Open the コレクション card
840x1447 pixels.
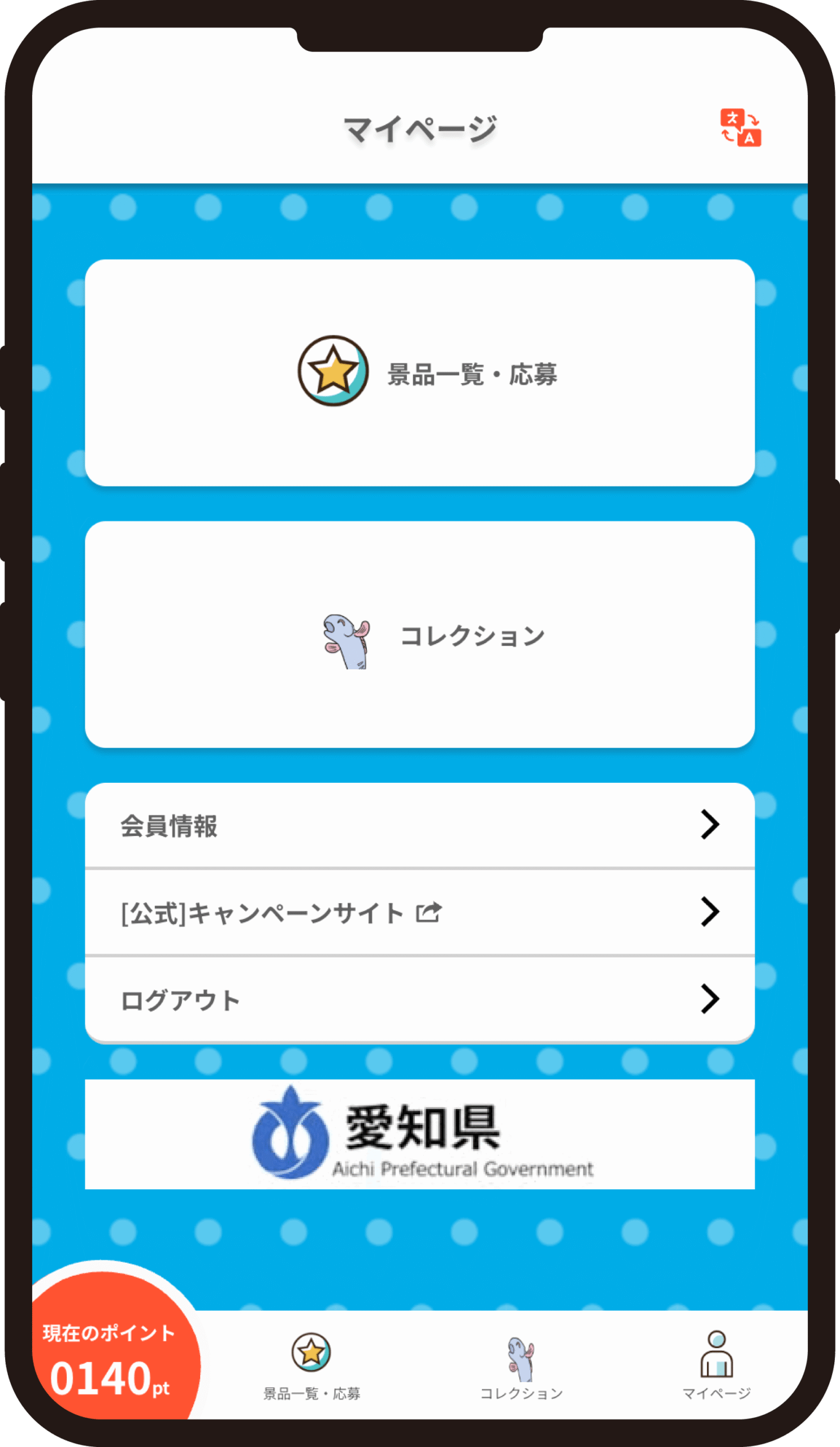pos(419,635)
